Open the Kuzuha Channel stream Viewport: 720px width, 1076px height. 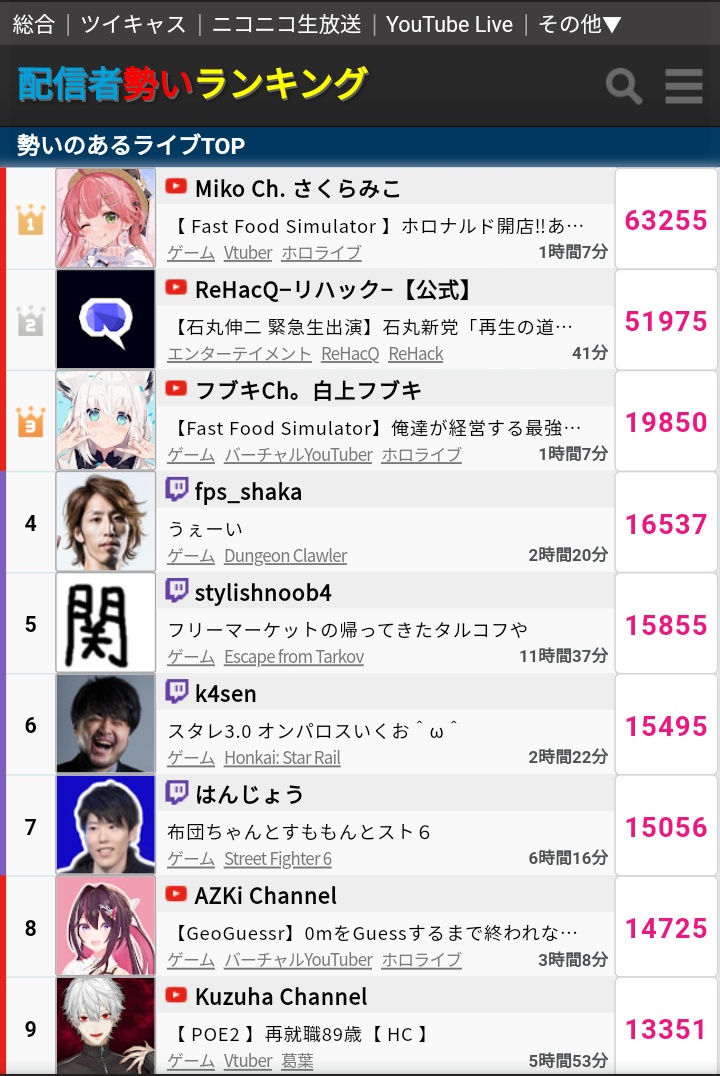(x=281, y=997)
